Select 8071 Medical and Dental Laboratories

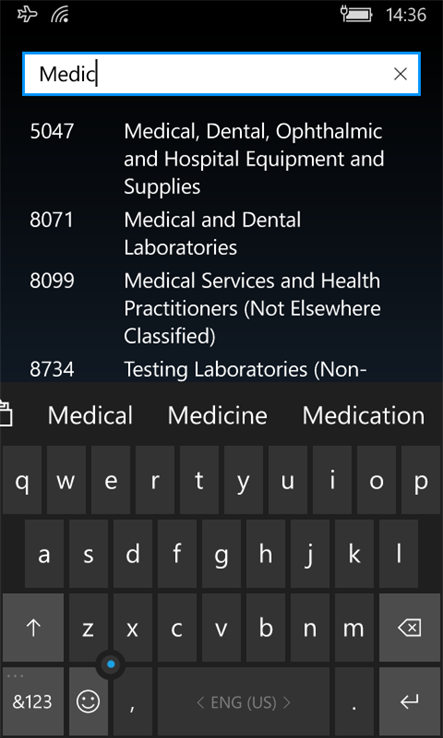click(x=221, y=233)
